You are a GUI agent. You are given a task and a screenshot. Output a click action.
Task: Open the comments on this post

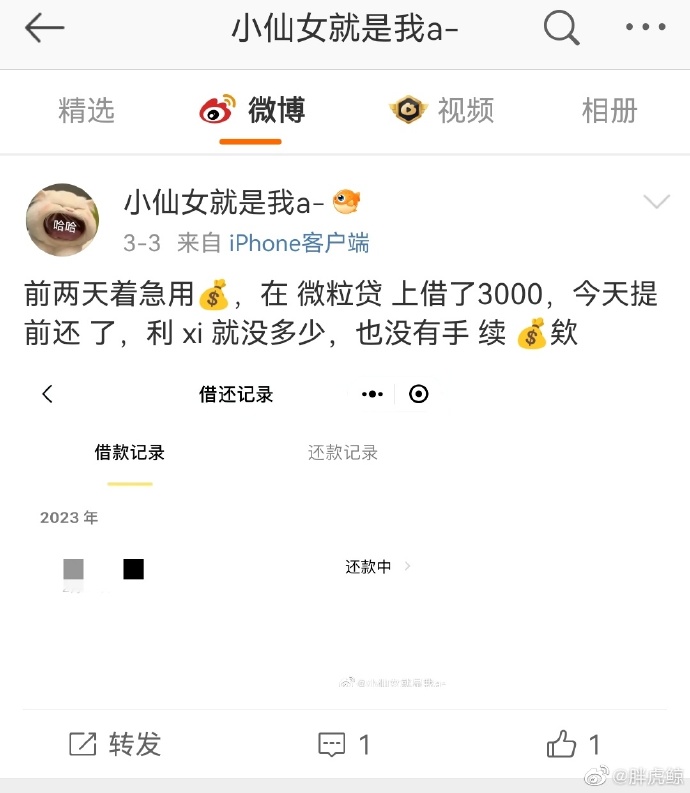pyautogui.click(x=344, y=744)
